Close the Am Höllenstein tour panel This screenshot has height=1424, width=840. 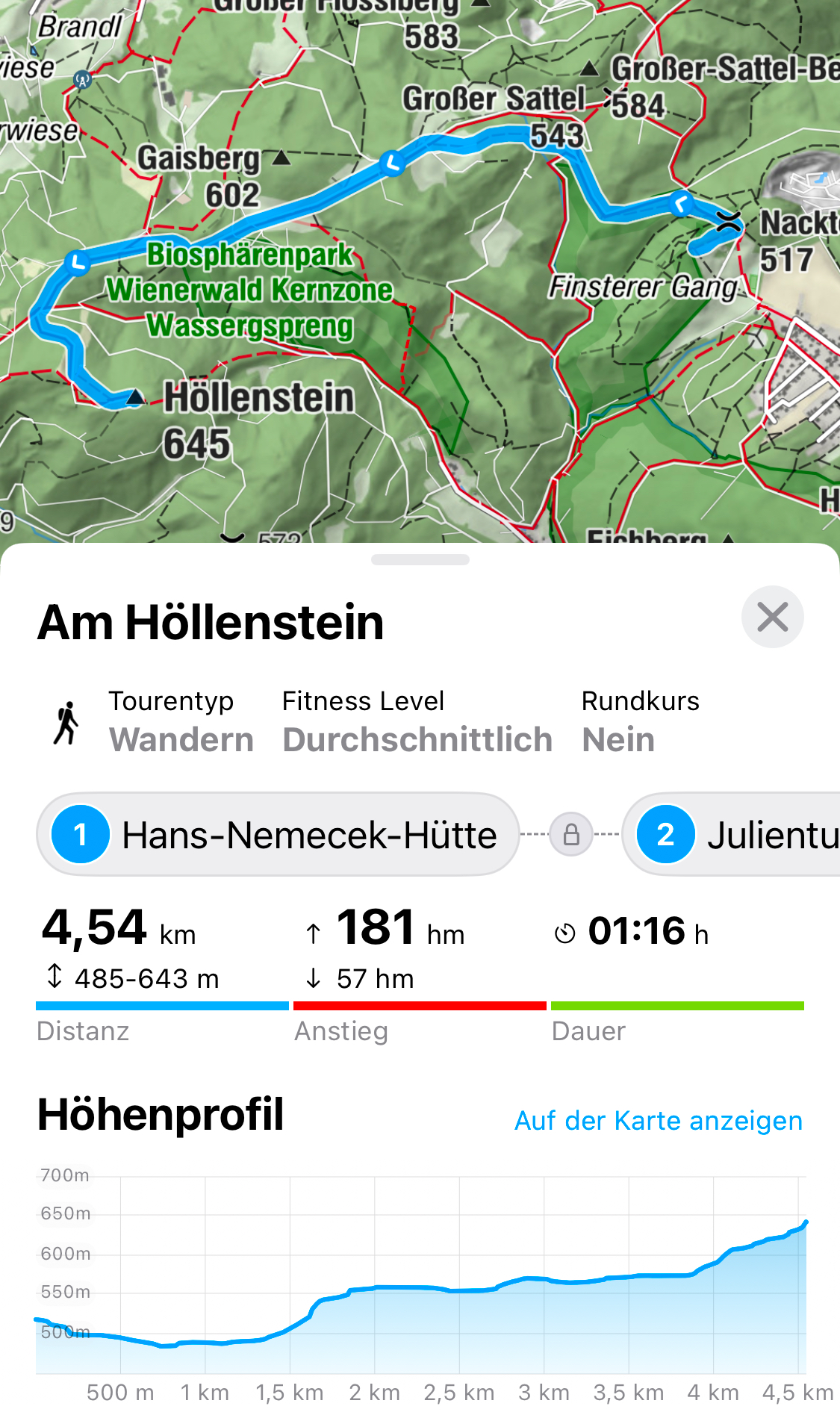772,617
